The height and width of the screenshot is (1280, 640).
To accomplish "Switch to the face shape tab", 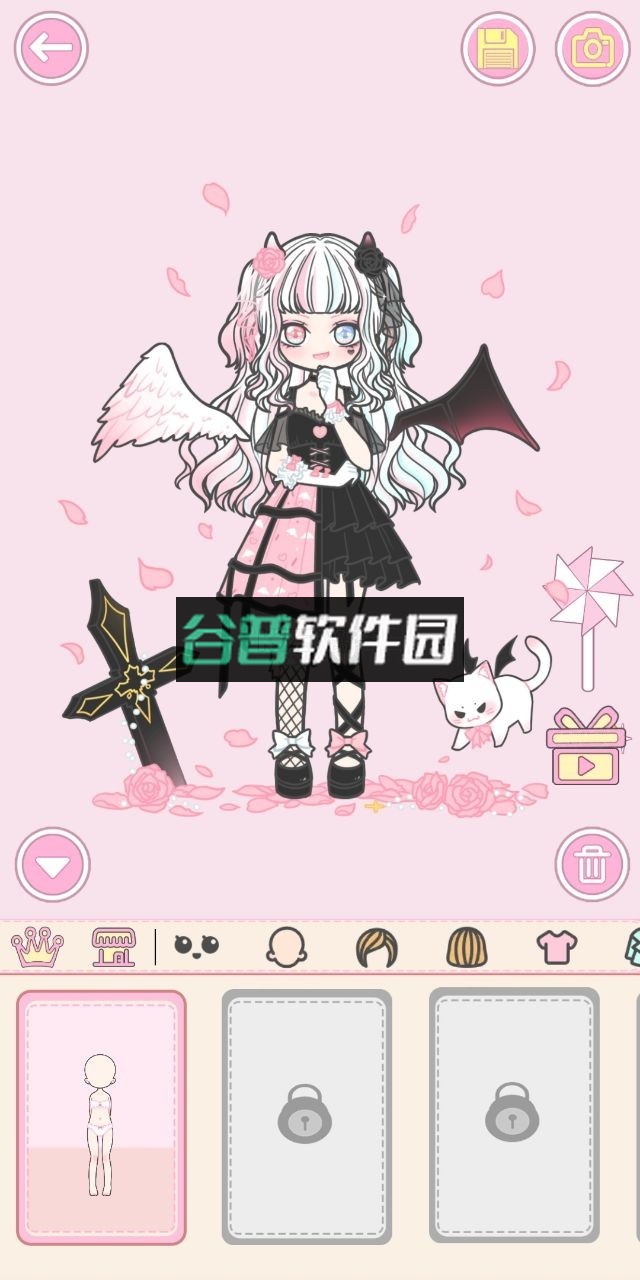I will [x=286, y=946].
